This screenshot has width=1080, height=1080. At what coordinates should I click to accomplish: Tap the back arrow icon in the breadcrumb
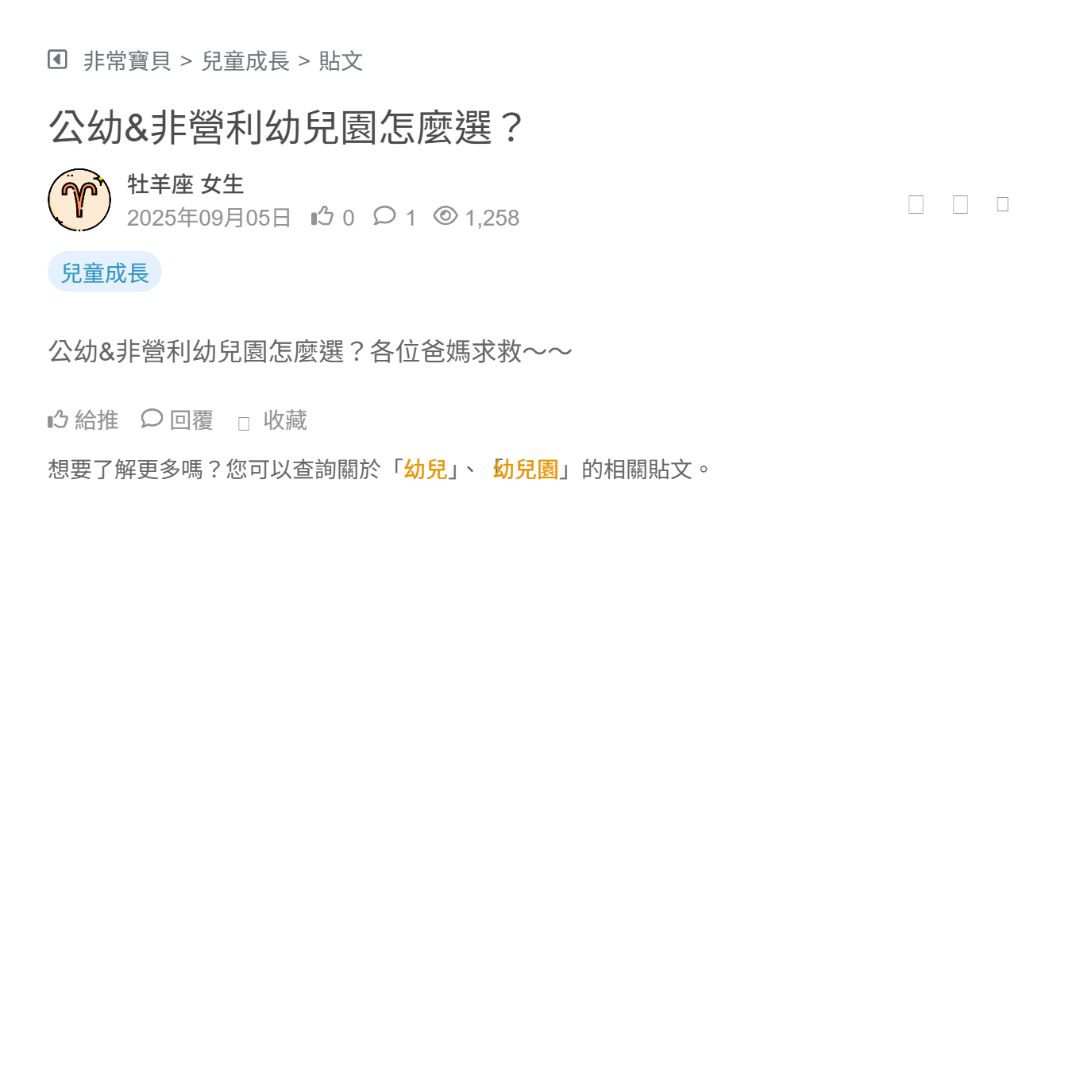click(x=57, y=60)
